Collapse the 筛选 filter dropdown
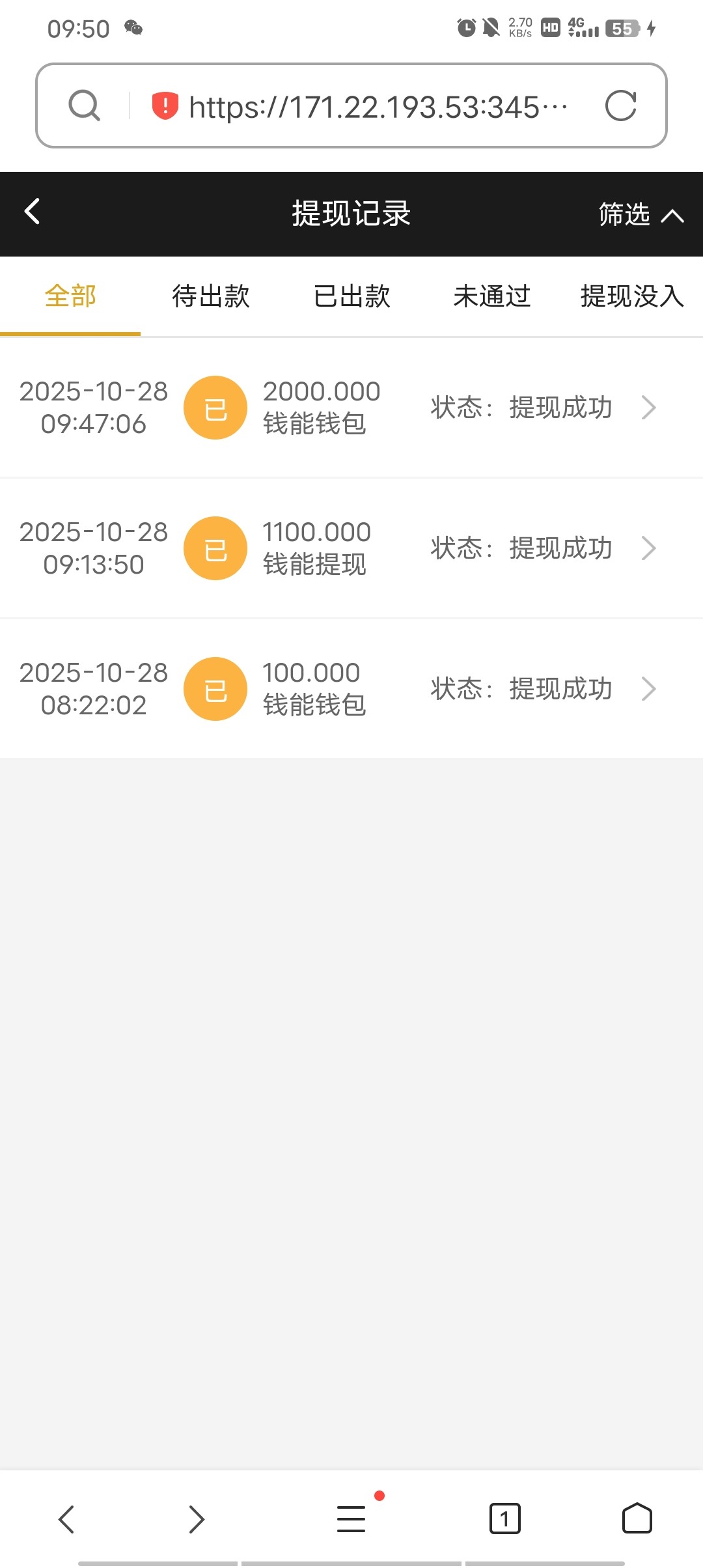Image resolution: width=703 pixels, height=1568 pixels. coord(640,214)
